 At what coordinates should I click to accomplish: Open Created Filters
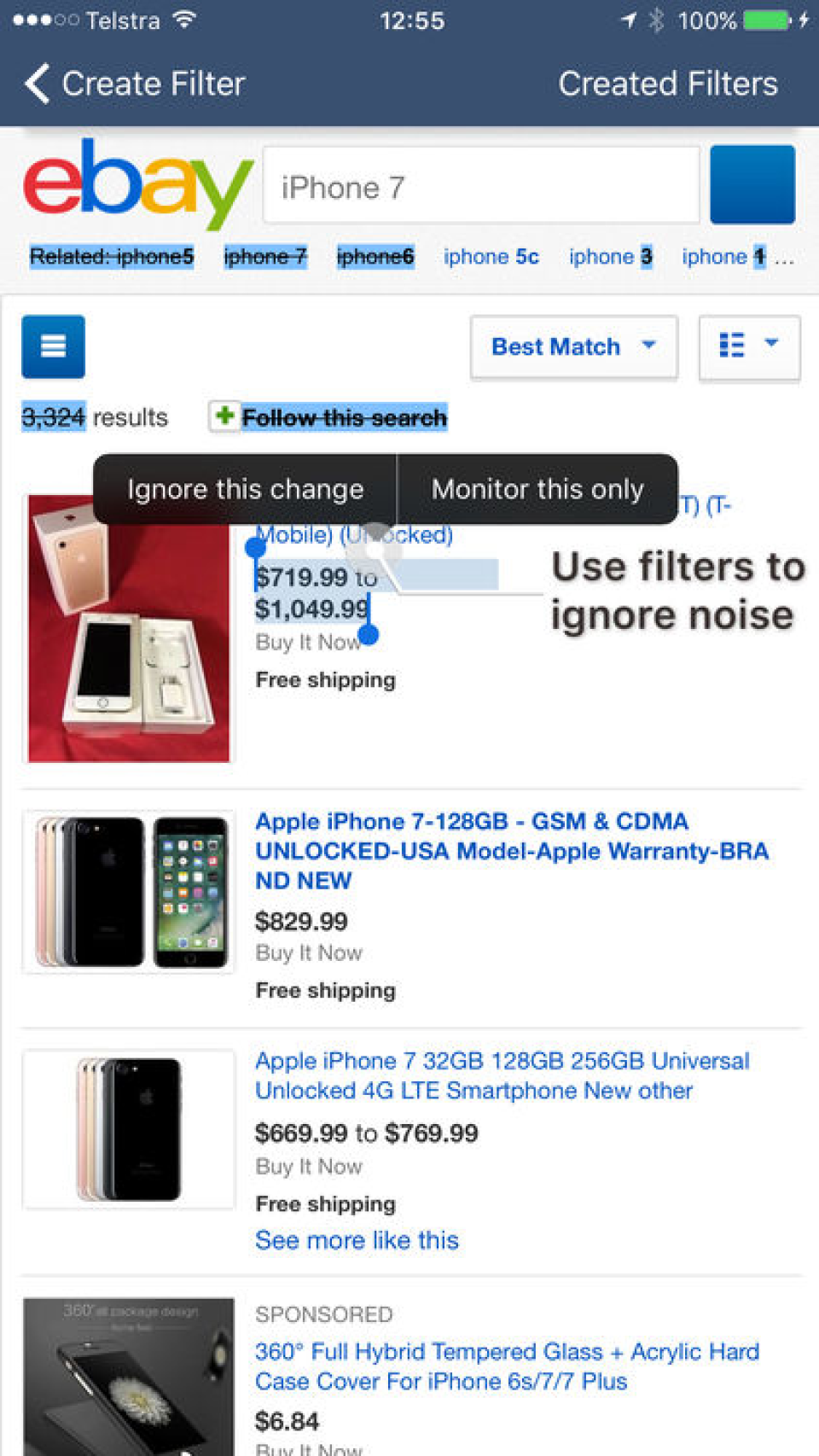point(667,84)
